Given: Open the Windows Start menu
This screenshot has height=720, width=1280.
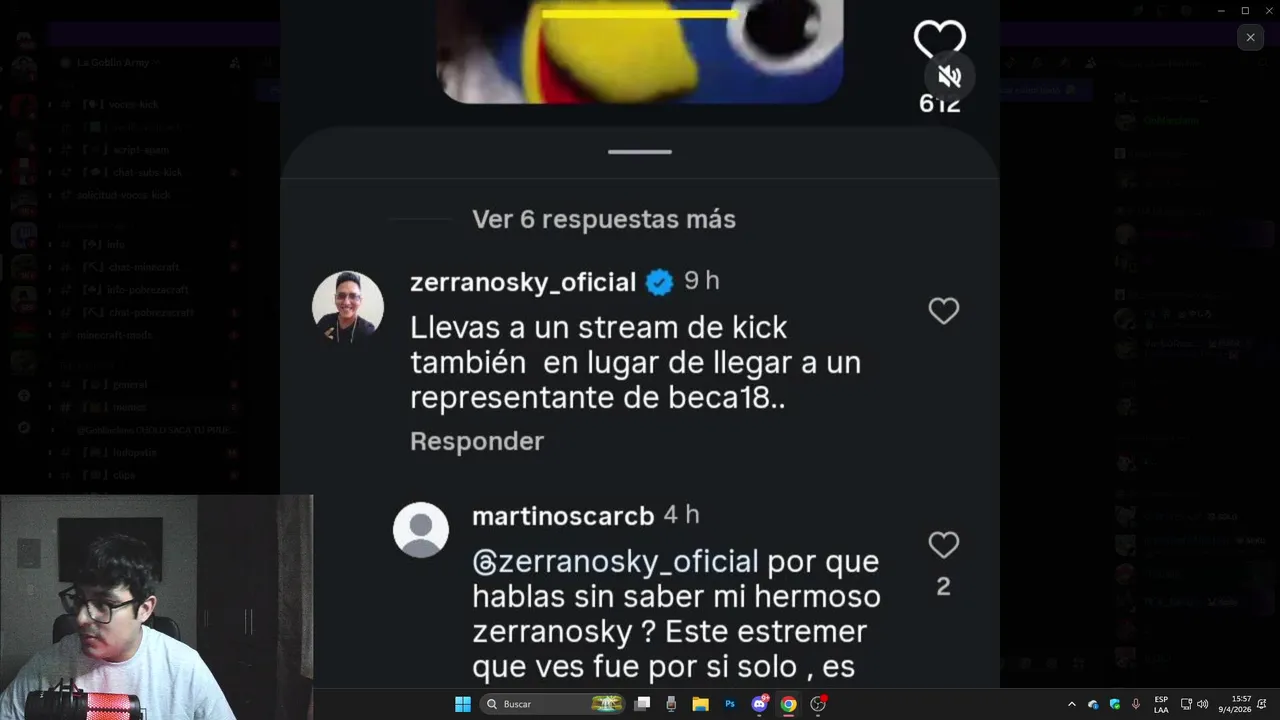Looking at the screenshot, I should click(x=463, y=704).
